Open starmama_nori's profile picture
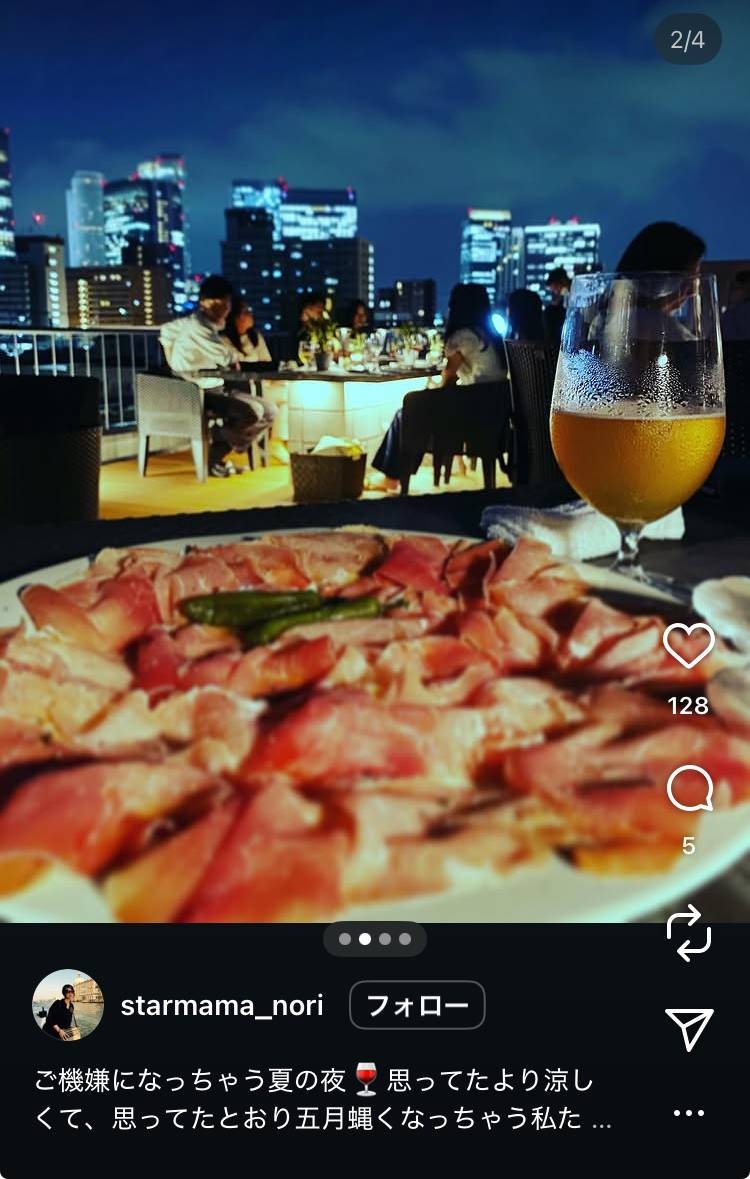 [68, 1005]
